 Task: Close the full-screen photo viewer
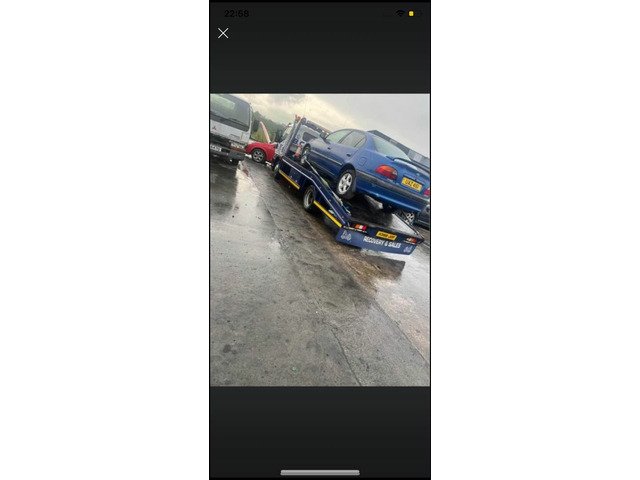(x=223, y=33)
